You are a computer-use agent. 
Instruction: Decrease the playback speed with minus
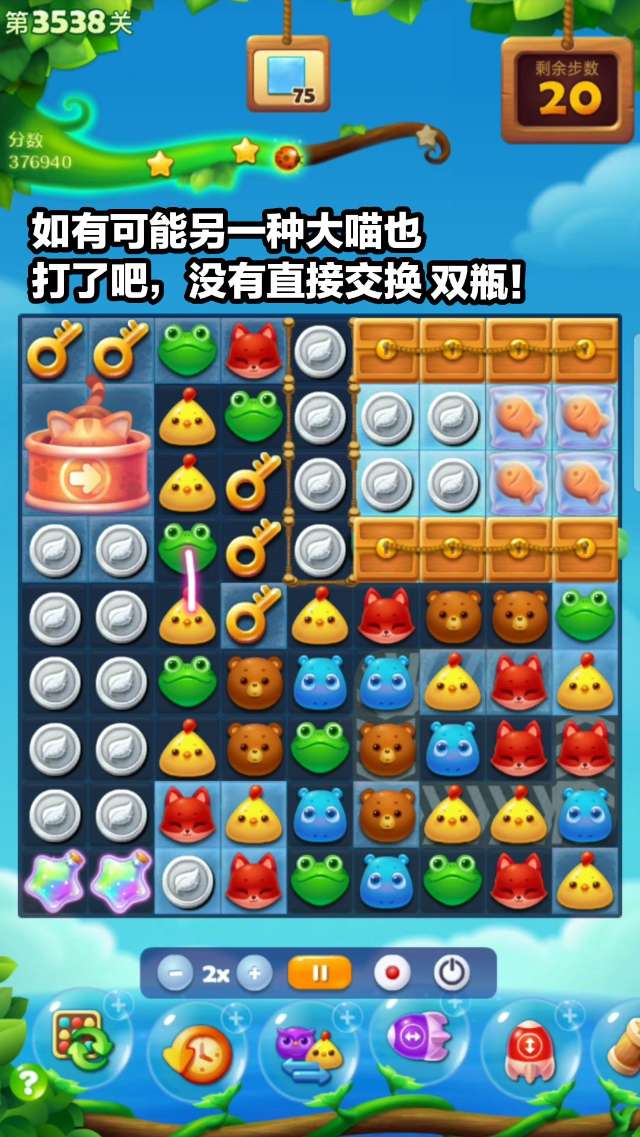click(x=174, y=973)
